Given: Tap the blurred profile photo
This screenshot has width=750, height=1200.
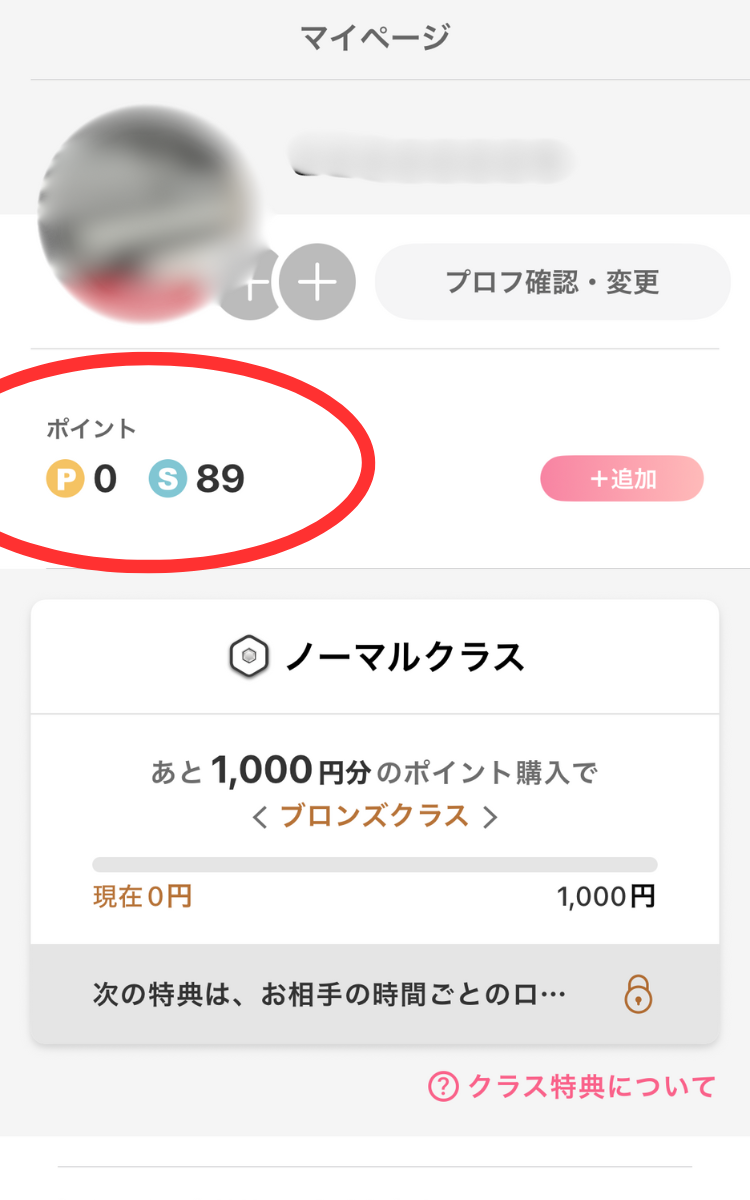Looking at the screenshot, I should pos(147,214).
